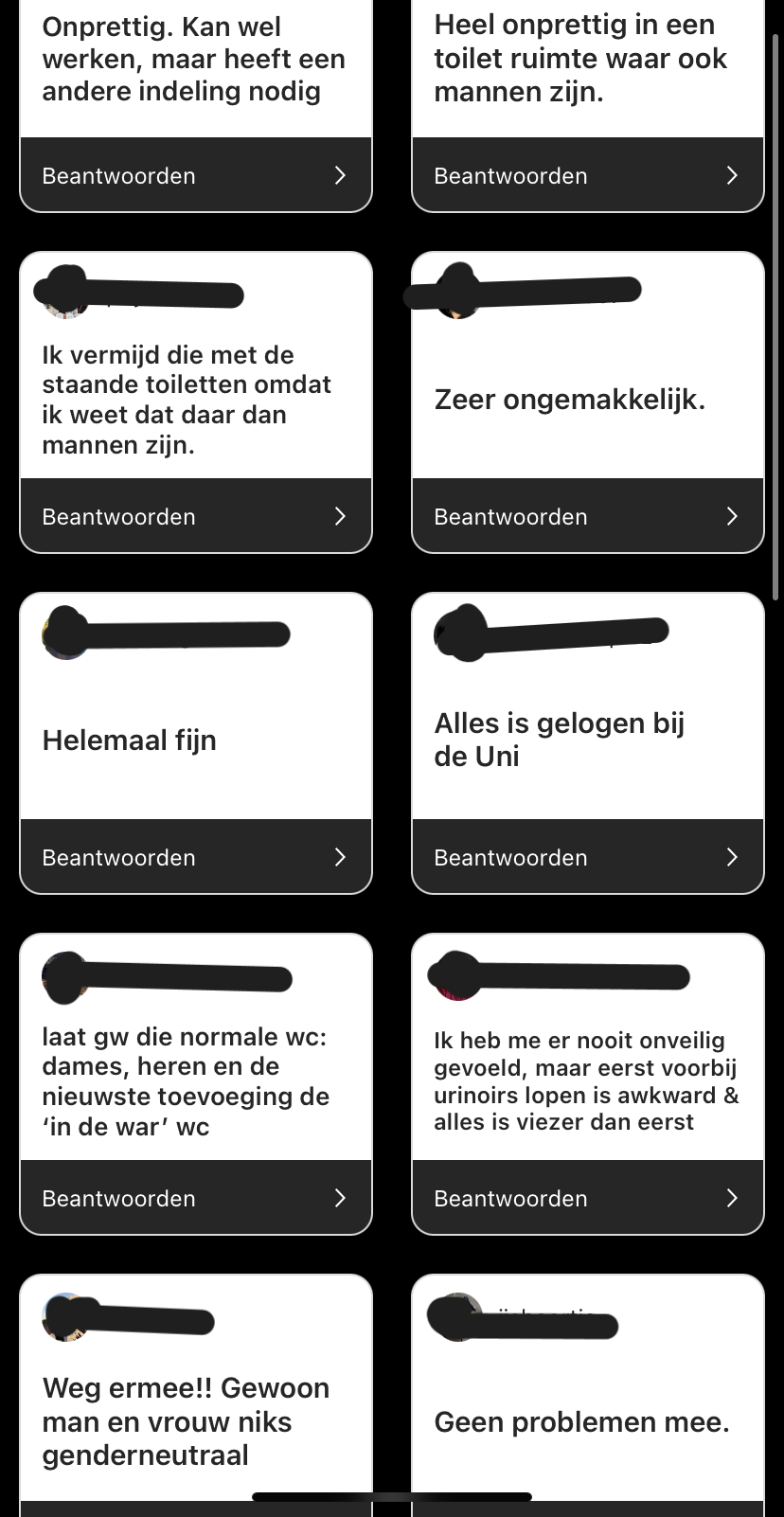
Task: Reply to the 'Onprettig. Kan wel werken' response
Action: coord(195,176)
